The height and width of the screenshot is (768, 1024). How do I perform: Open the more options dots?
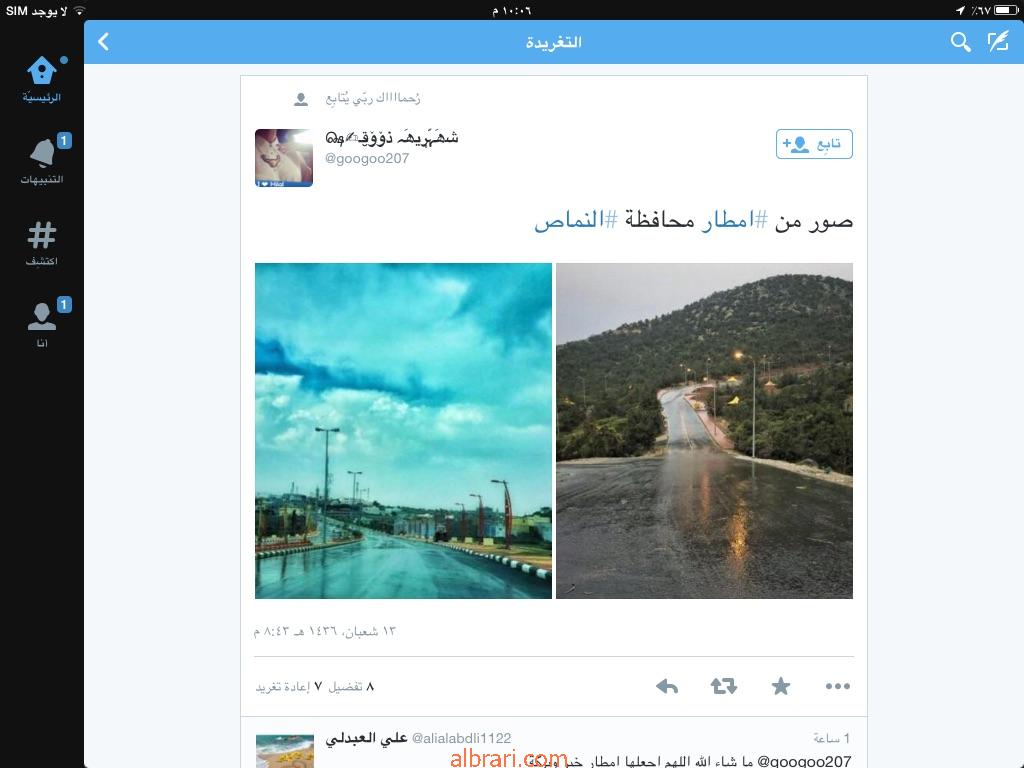pos(838,686)
